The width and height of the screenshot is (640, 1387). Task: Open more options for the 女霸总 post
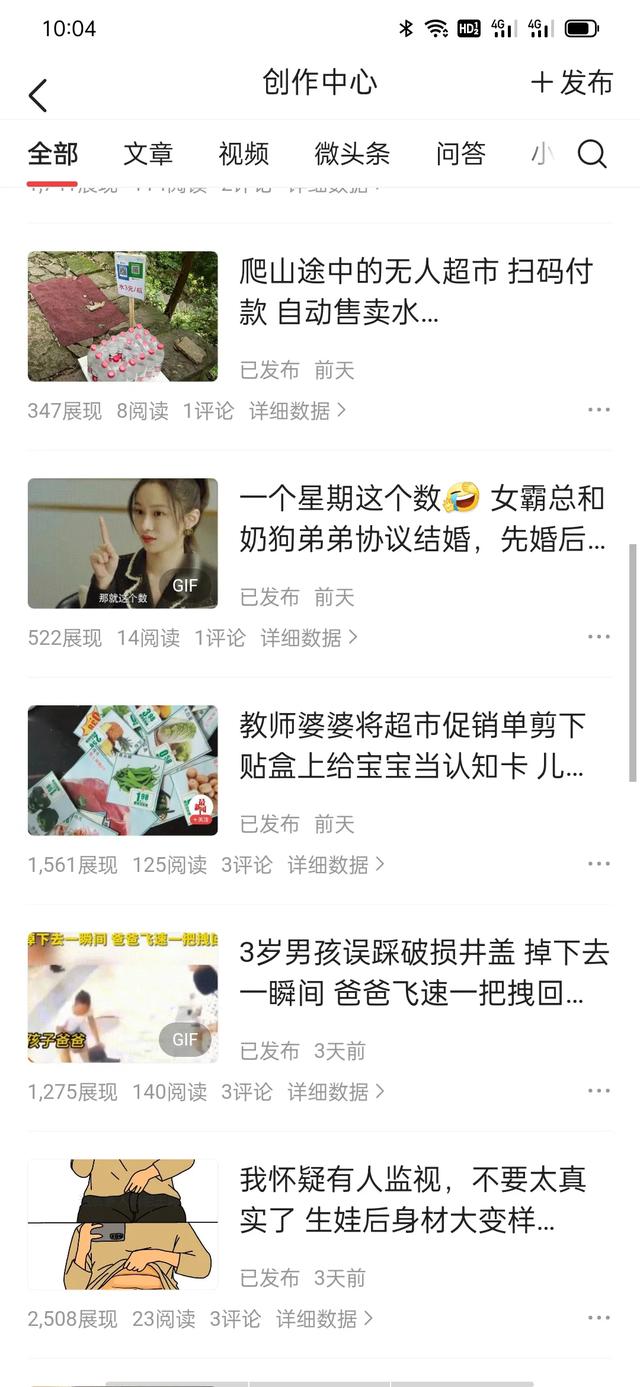coord(598,638)
